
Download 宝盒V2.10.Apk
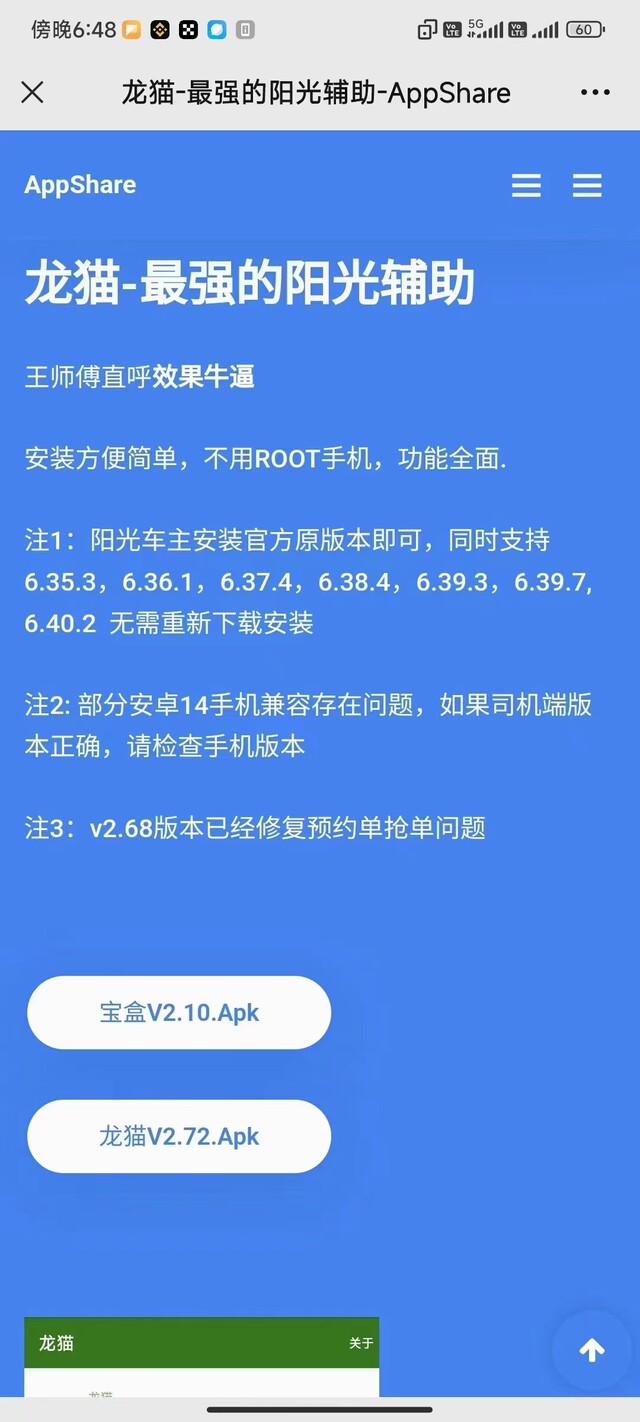pos(179,1012)
